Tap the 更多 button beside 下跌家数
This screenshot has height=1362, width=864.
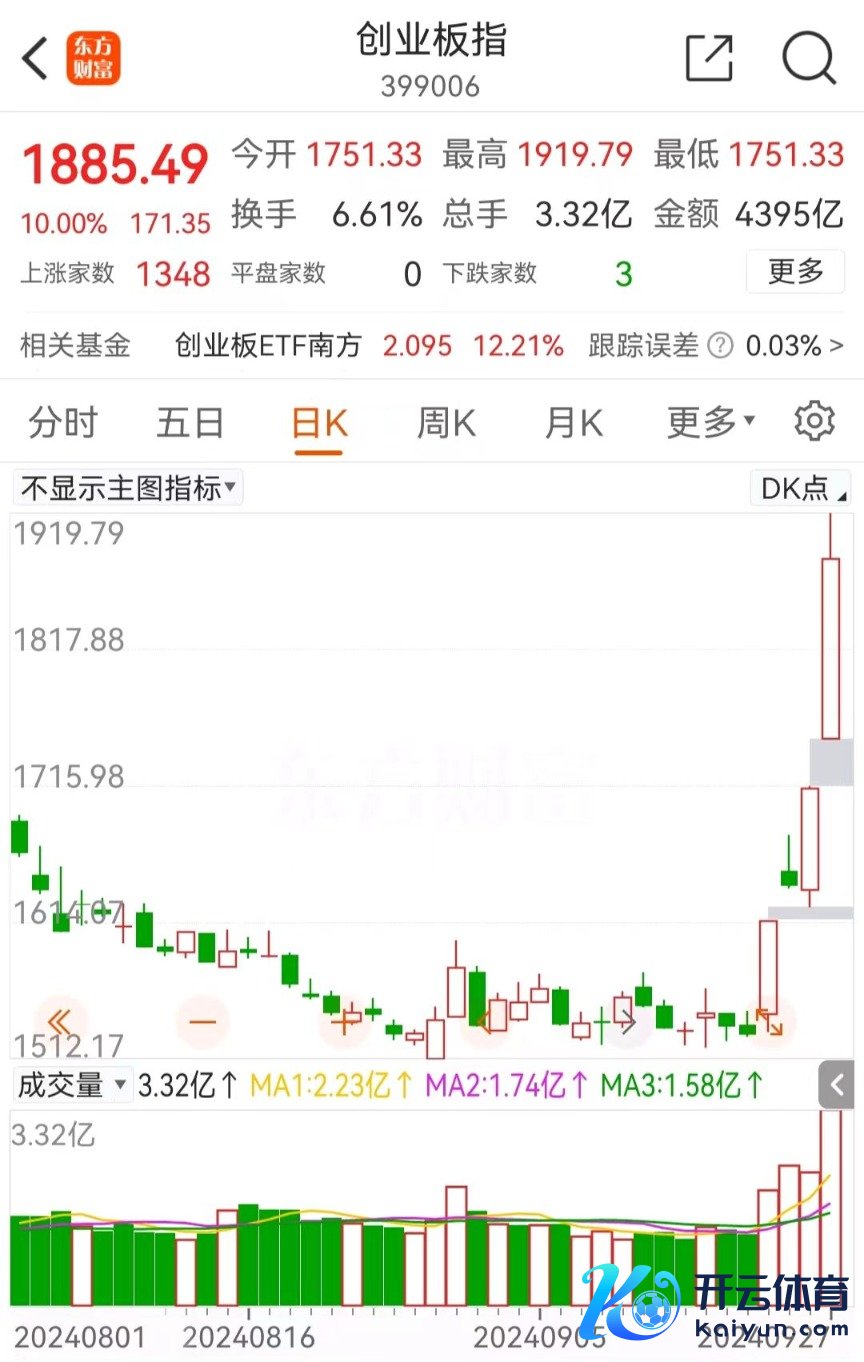(795, 272)
